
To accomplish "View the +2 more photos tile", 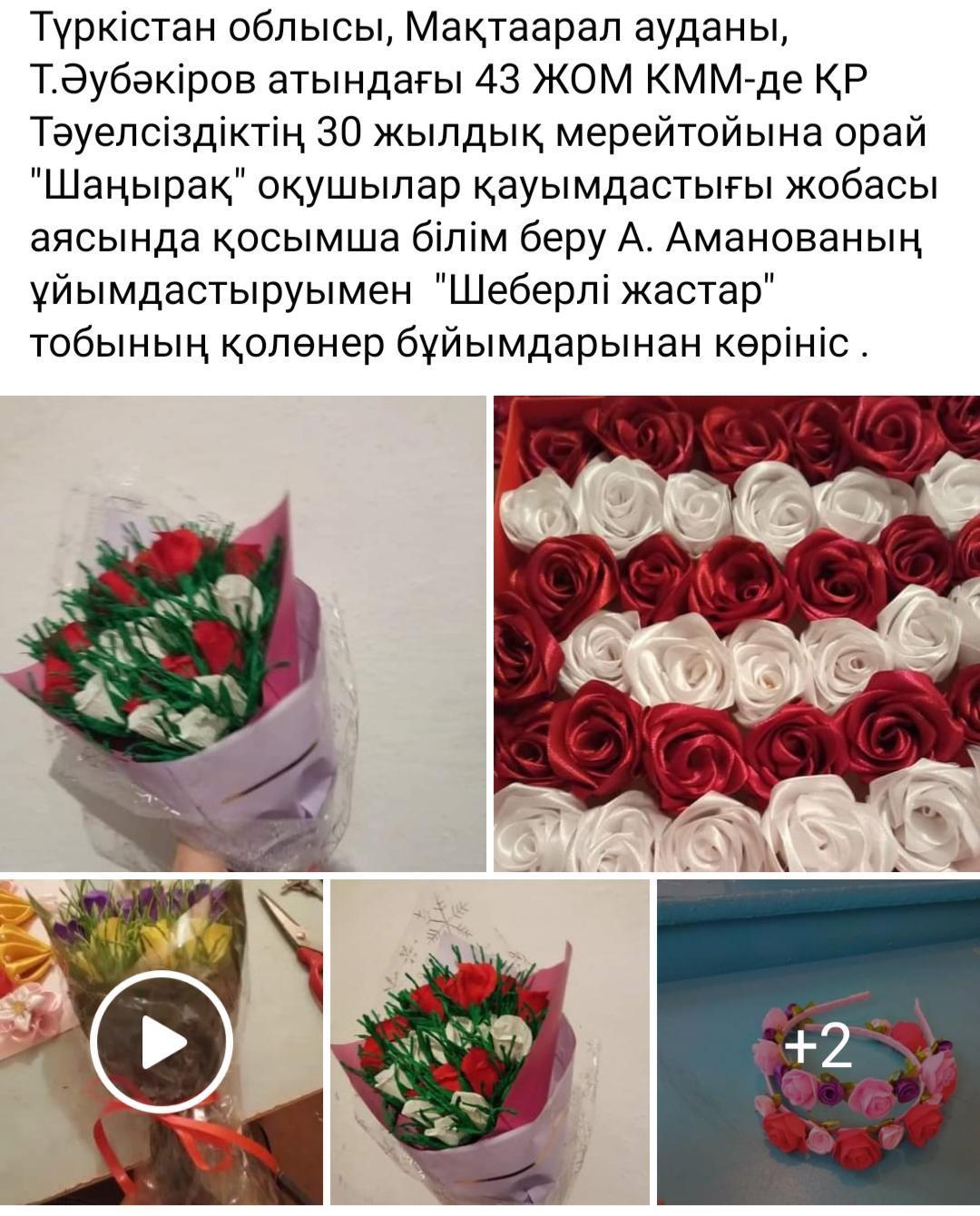I will (x=818, y=1043).
